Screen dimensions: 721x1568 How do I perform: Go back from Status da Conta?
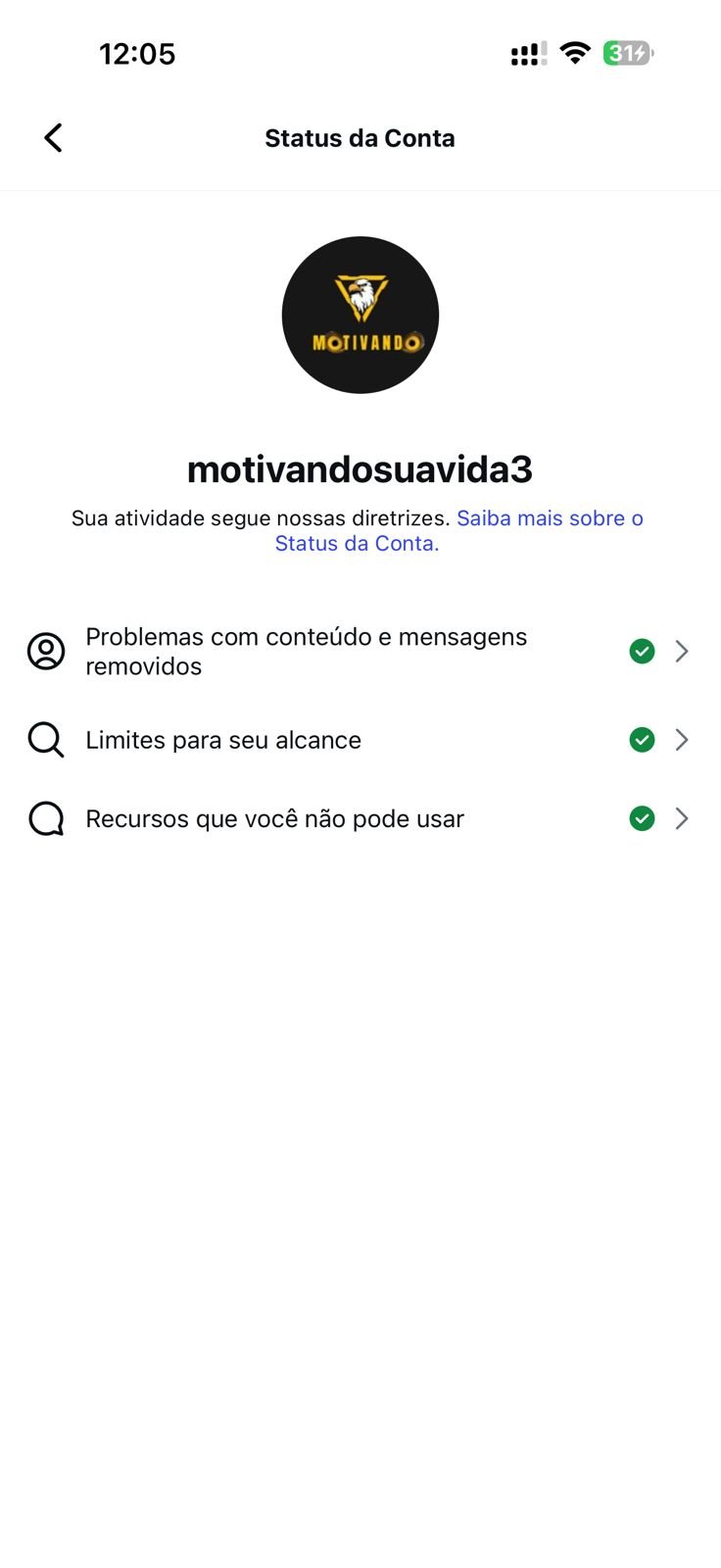click(x=53, y=138)
